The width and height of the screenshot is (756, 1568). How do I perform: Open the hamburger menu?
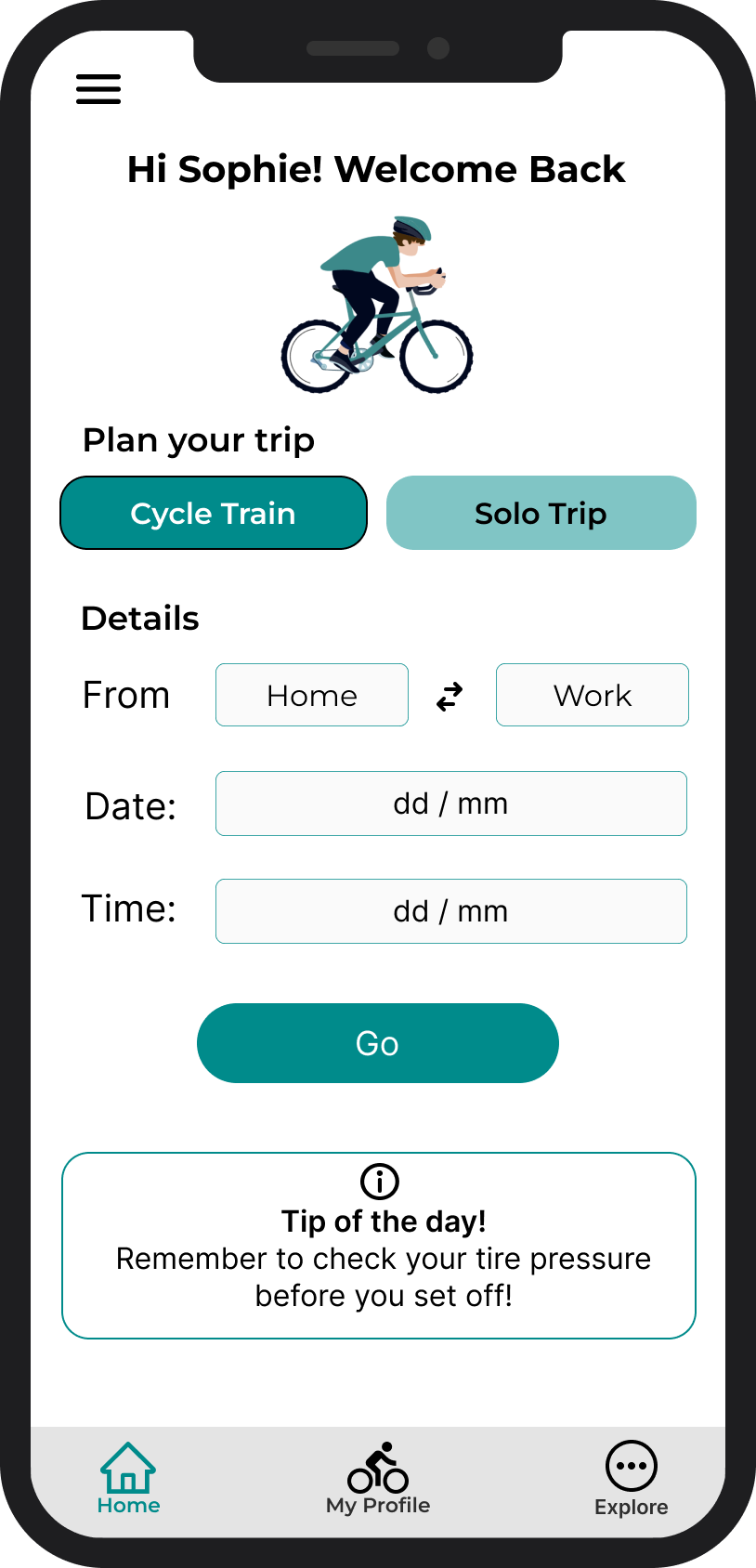(98, 89)
